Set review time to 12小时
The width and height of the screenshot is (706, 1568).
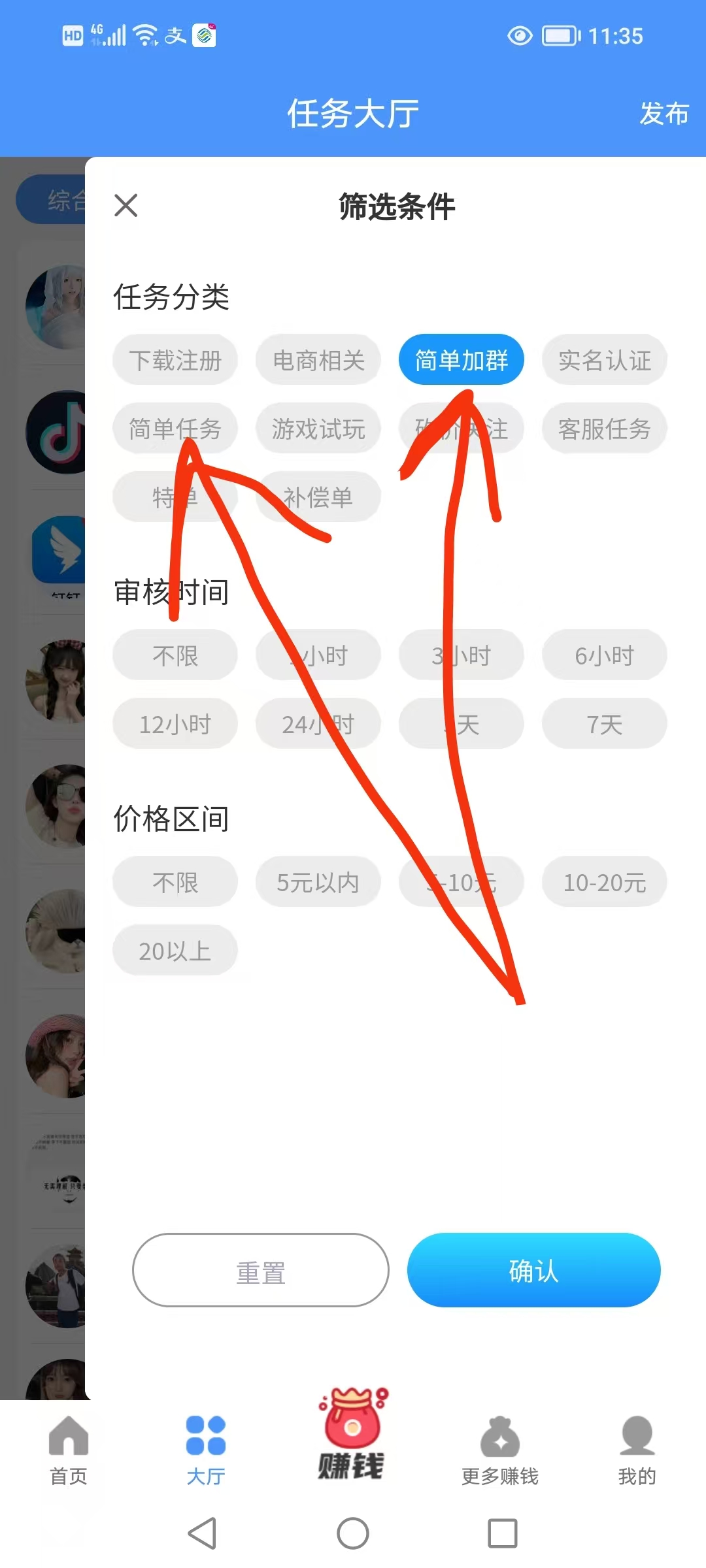point(175,724)
